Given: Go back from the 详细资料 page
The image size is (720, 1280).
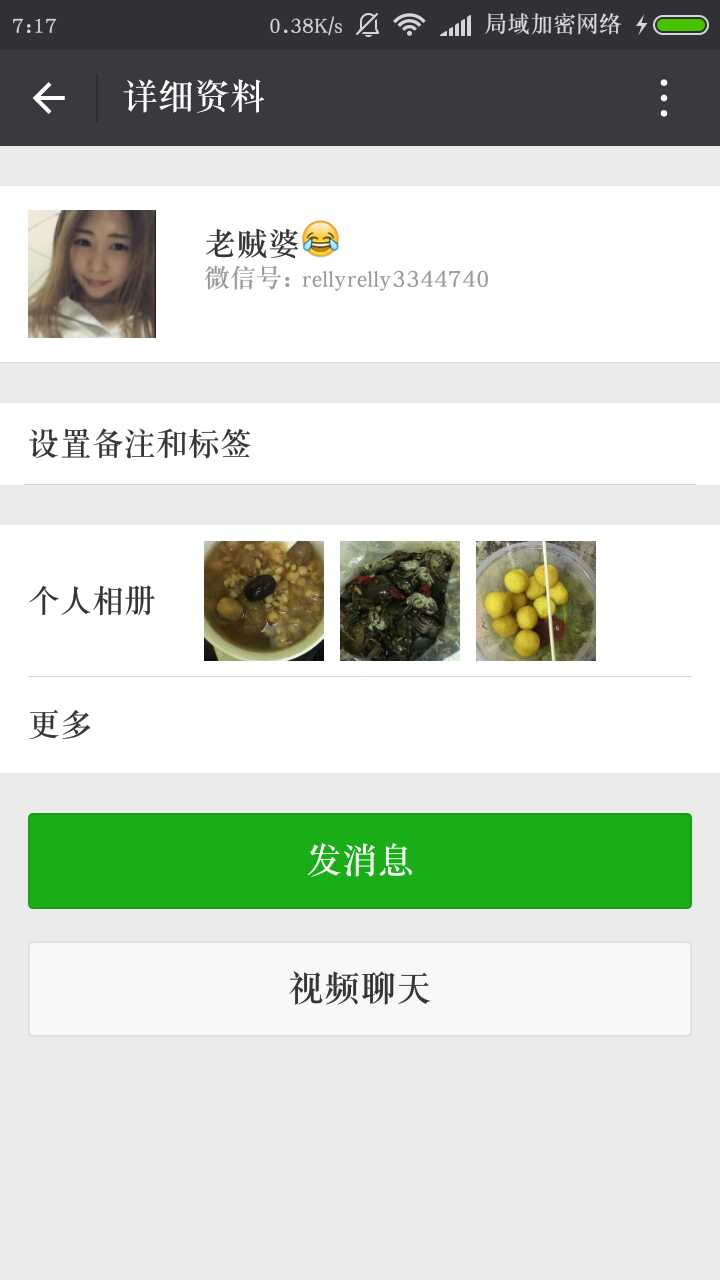Looking at the screenshot, I should point(48,98).
